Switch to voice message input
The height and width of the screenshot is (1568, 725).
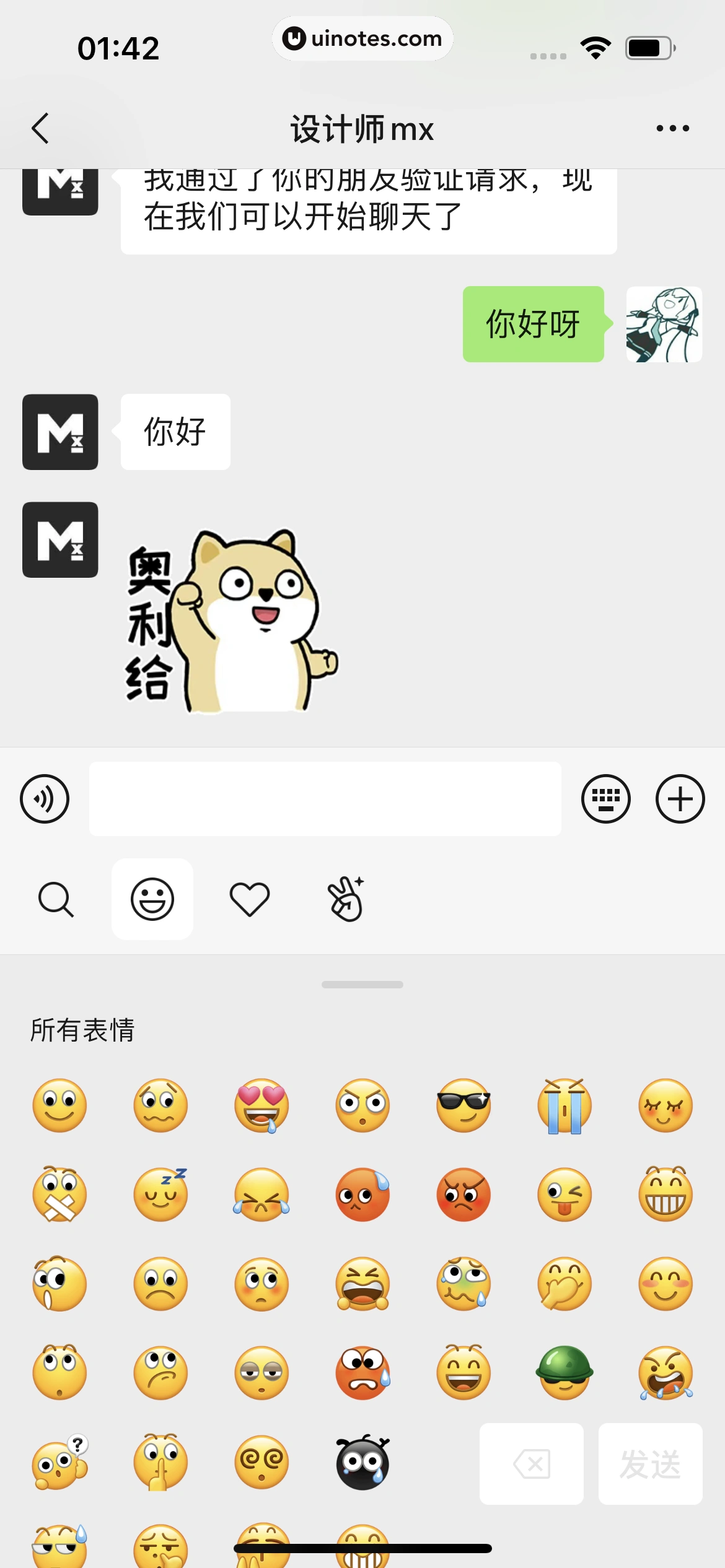click(45, 799)
